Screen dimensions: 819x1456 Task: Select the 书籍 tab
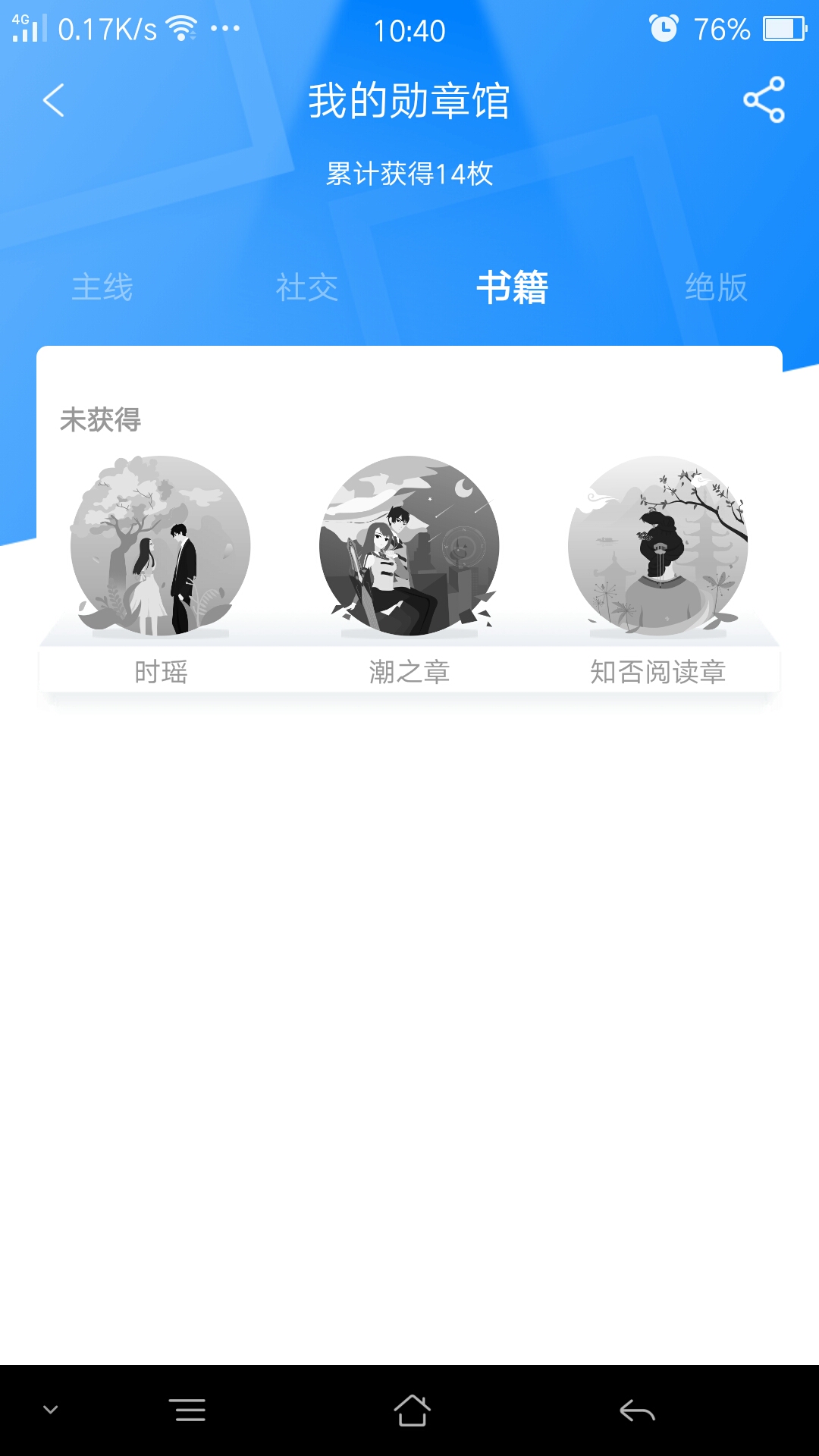pyautogui.click(x=513, y=287)
